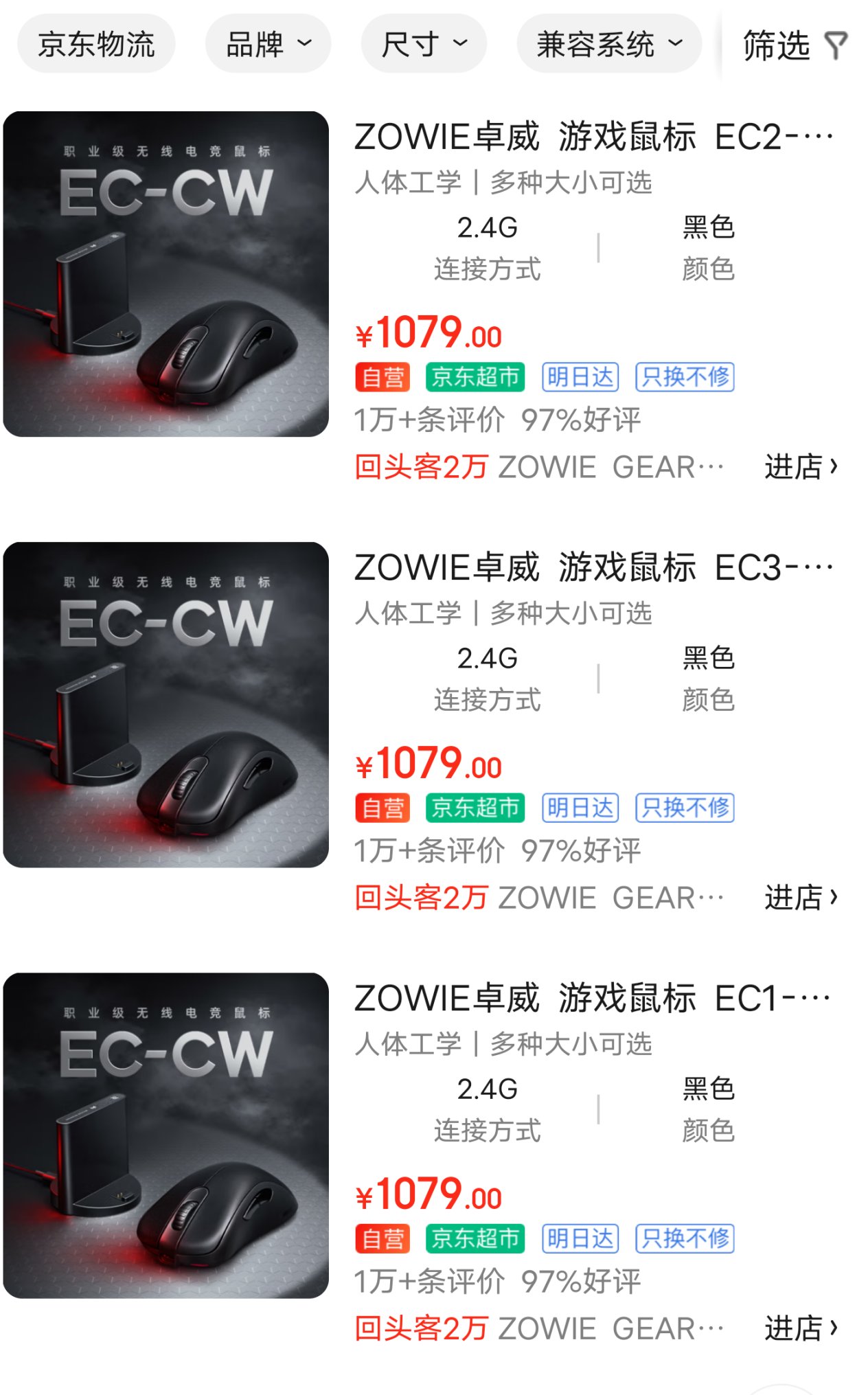Open the ZOWIE EC1 mouse product image
Image resolution: width=868 pixels, height=1395 pixels.
tap(165, 1135)
